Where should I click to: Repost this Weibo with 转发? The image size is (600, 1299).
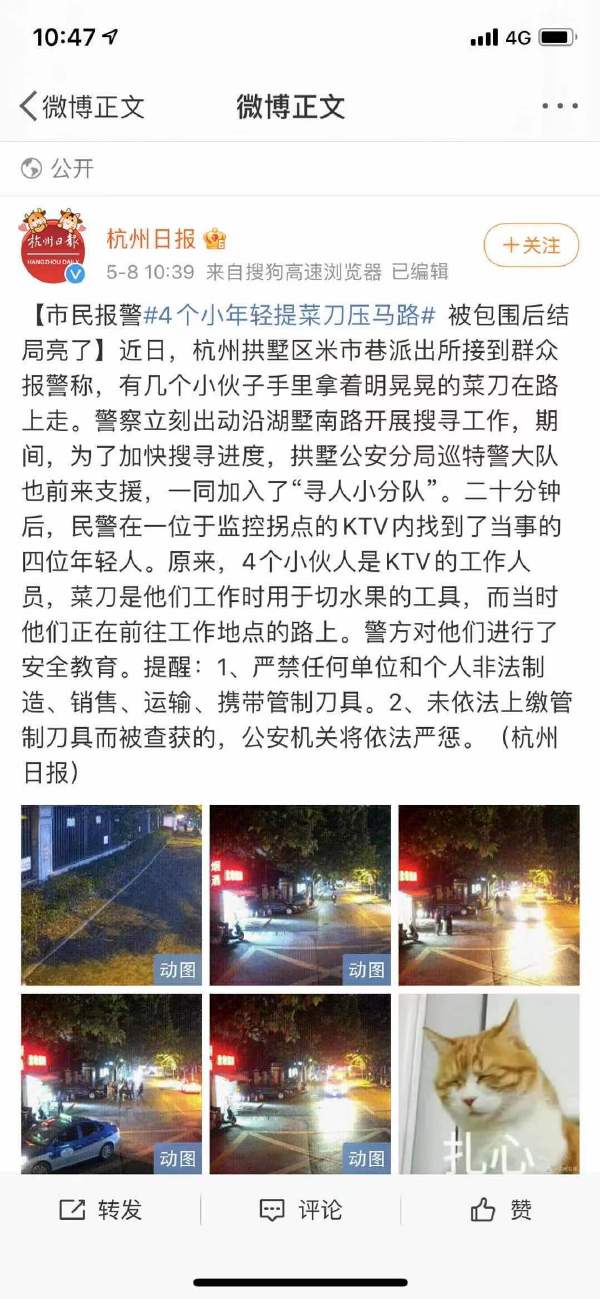pos(100,1210)
